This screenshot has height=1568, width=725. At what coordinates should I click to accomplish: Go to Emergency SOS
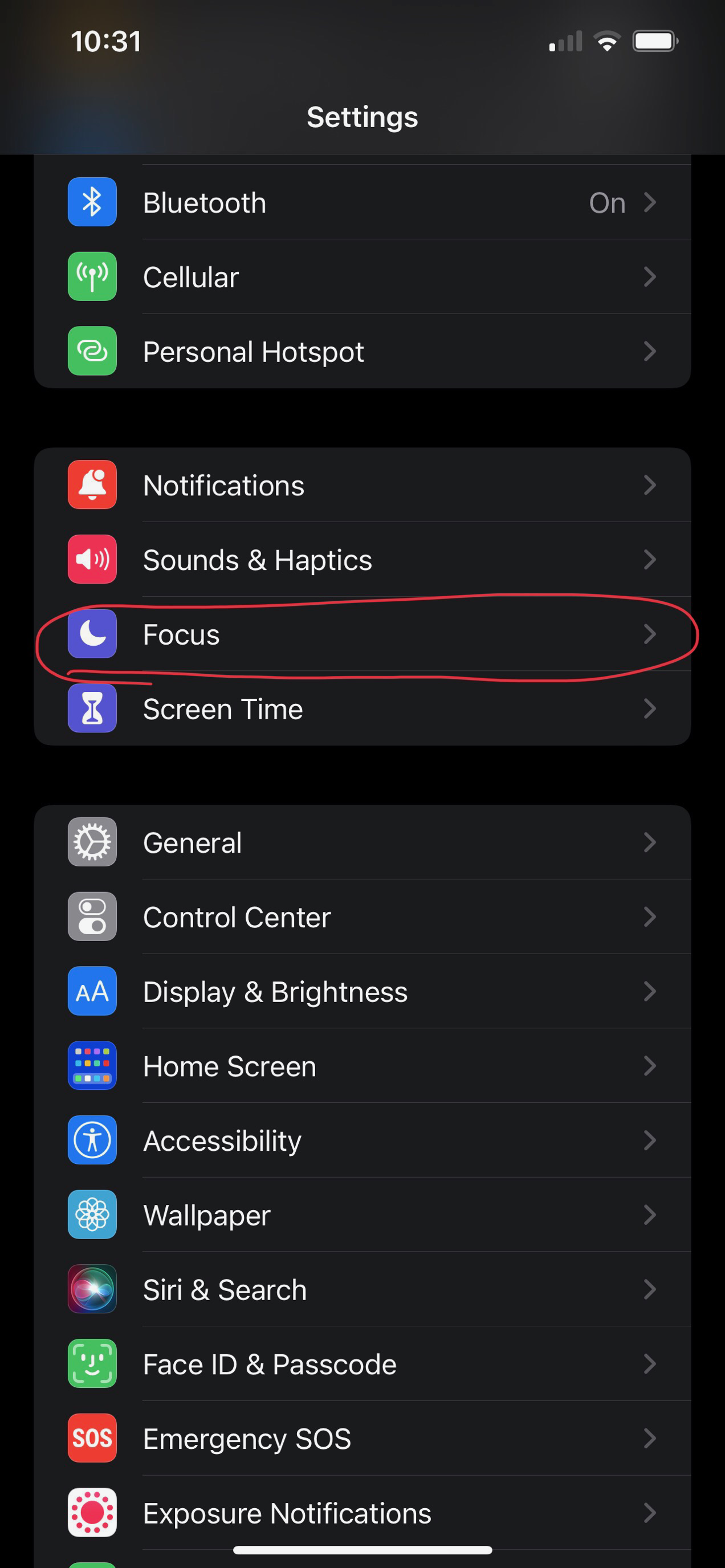[361, 1439]
